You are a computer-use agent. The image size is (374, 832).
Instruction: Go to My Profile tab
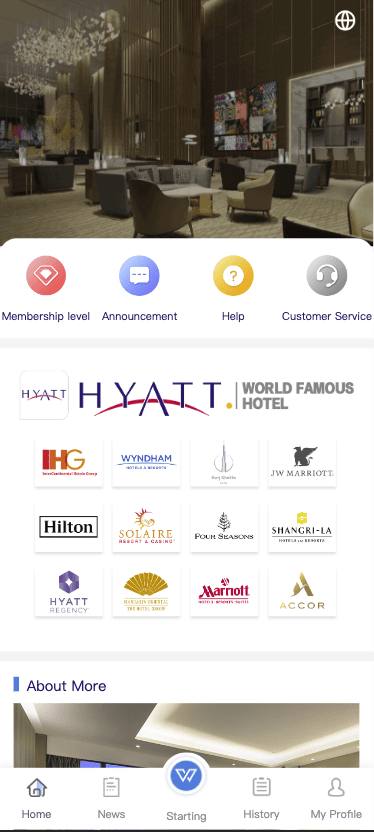click(336, 798)
